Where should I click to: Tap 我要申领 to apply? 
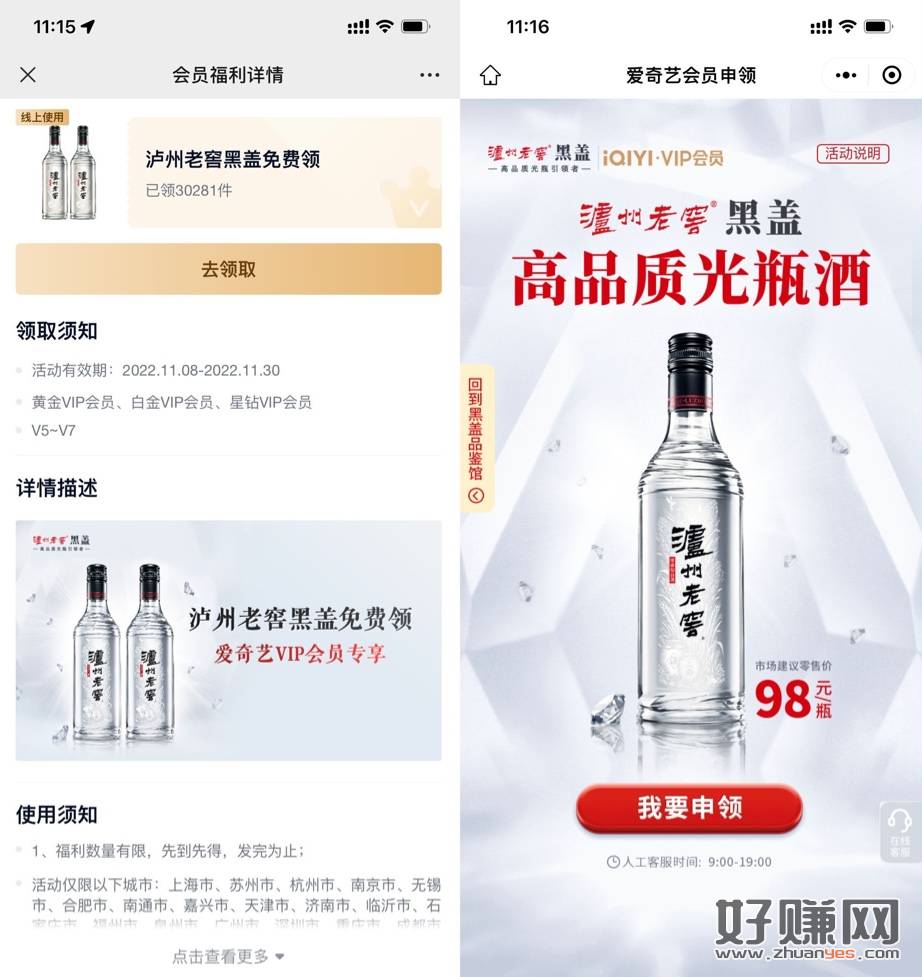tap(690, 808)
